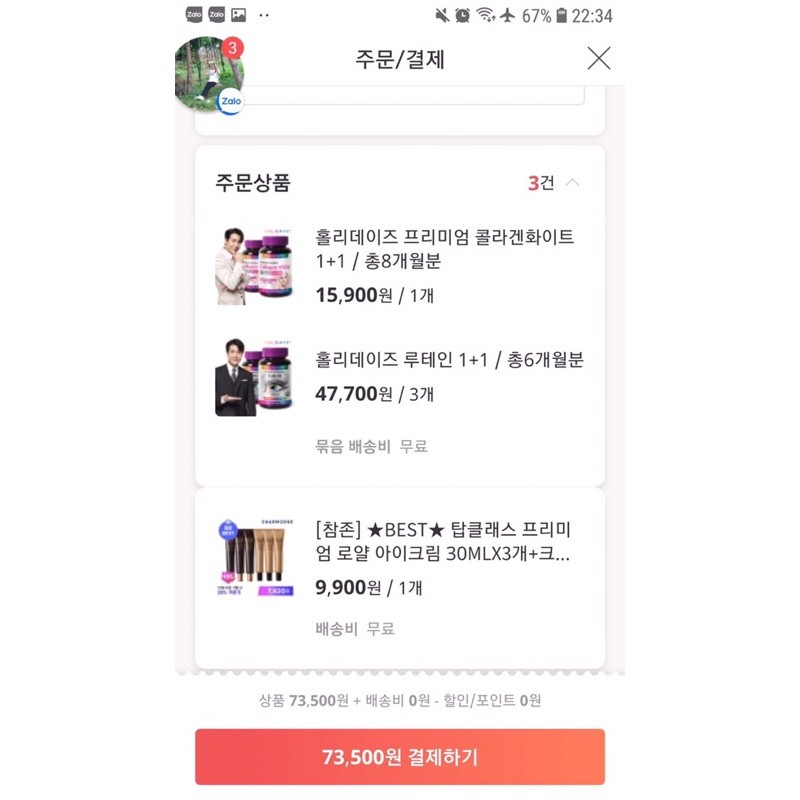Close the order/payment screen
Screen dimensions: 800x800
[x=598, y=58]
